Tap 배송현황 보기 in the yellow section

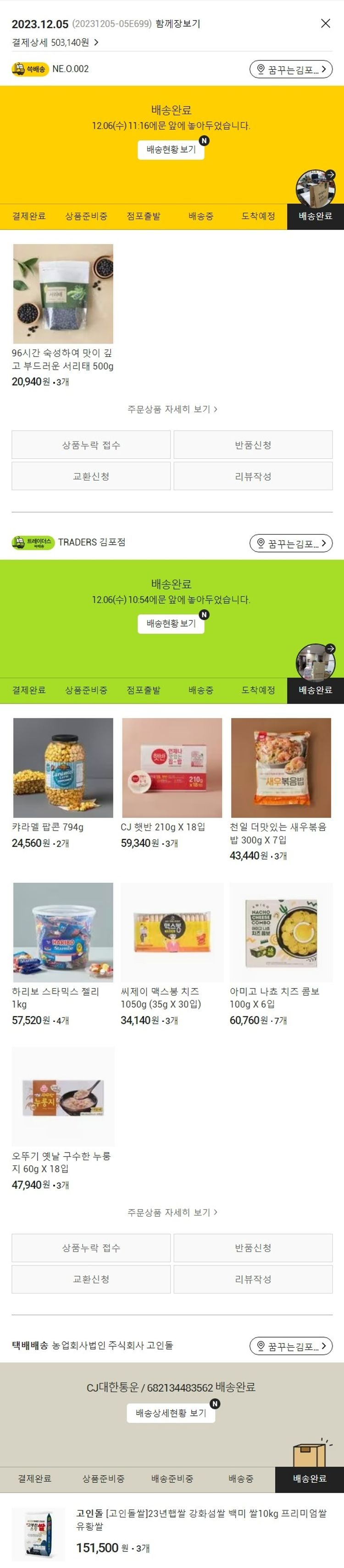[x=171, y=149]
